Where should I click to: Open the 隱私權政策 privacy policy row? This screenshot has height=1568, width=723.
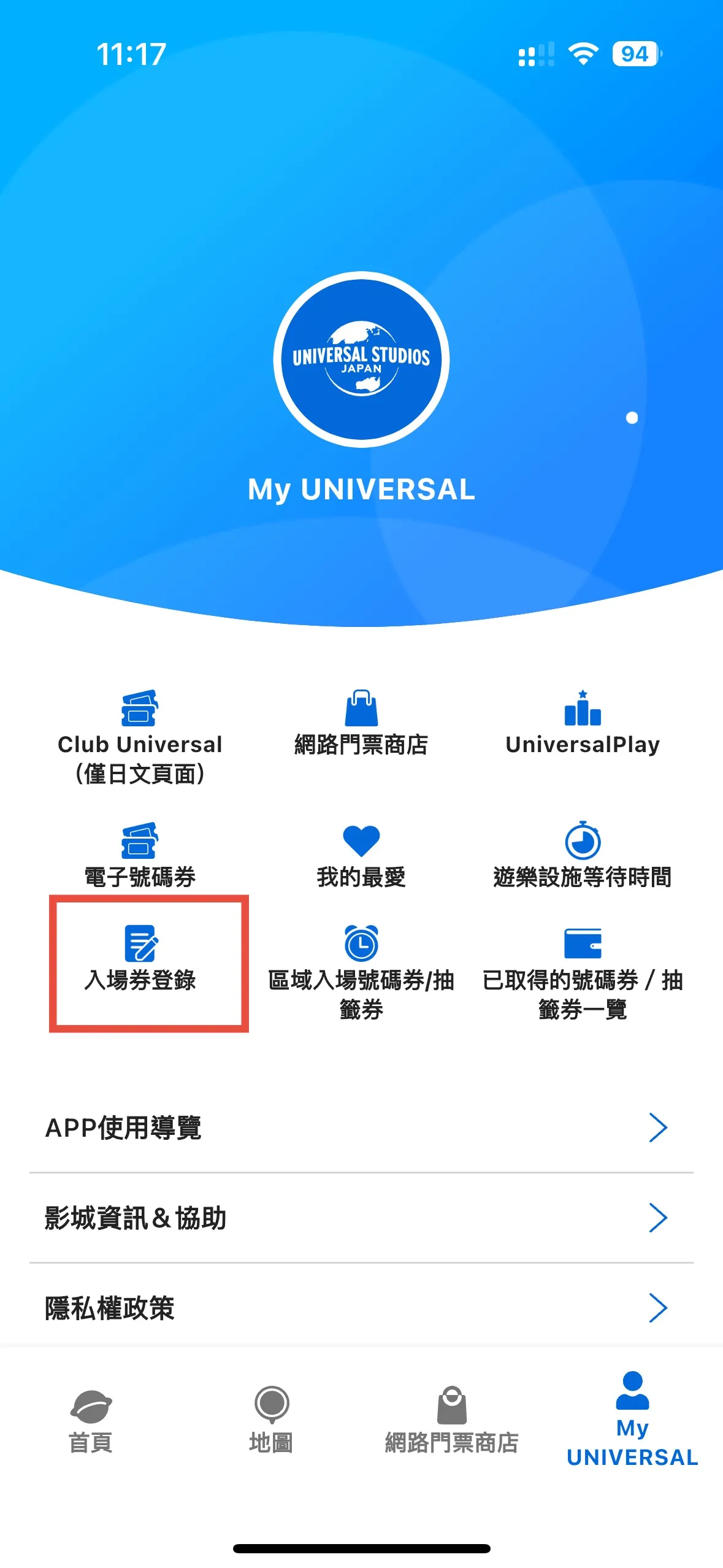tap(361, 1308)
